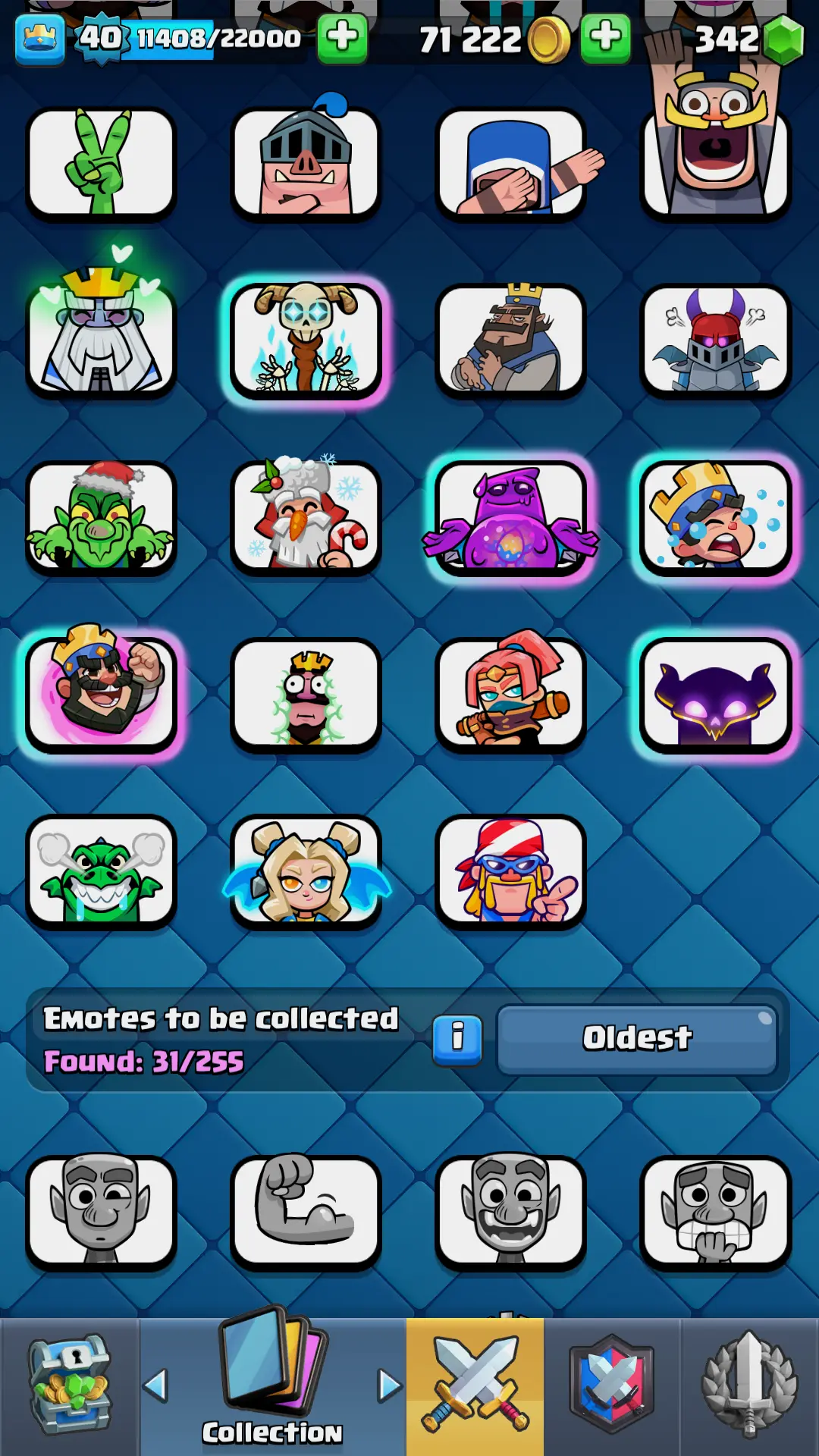Tap the left arrow beside Collection
Viewport: 819px width, 1456px height.
click(155, 1386)
